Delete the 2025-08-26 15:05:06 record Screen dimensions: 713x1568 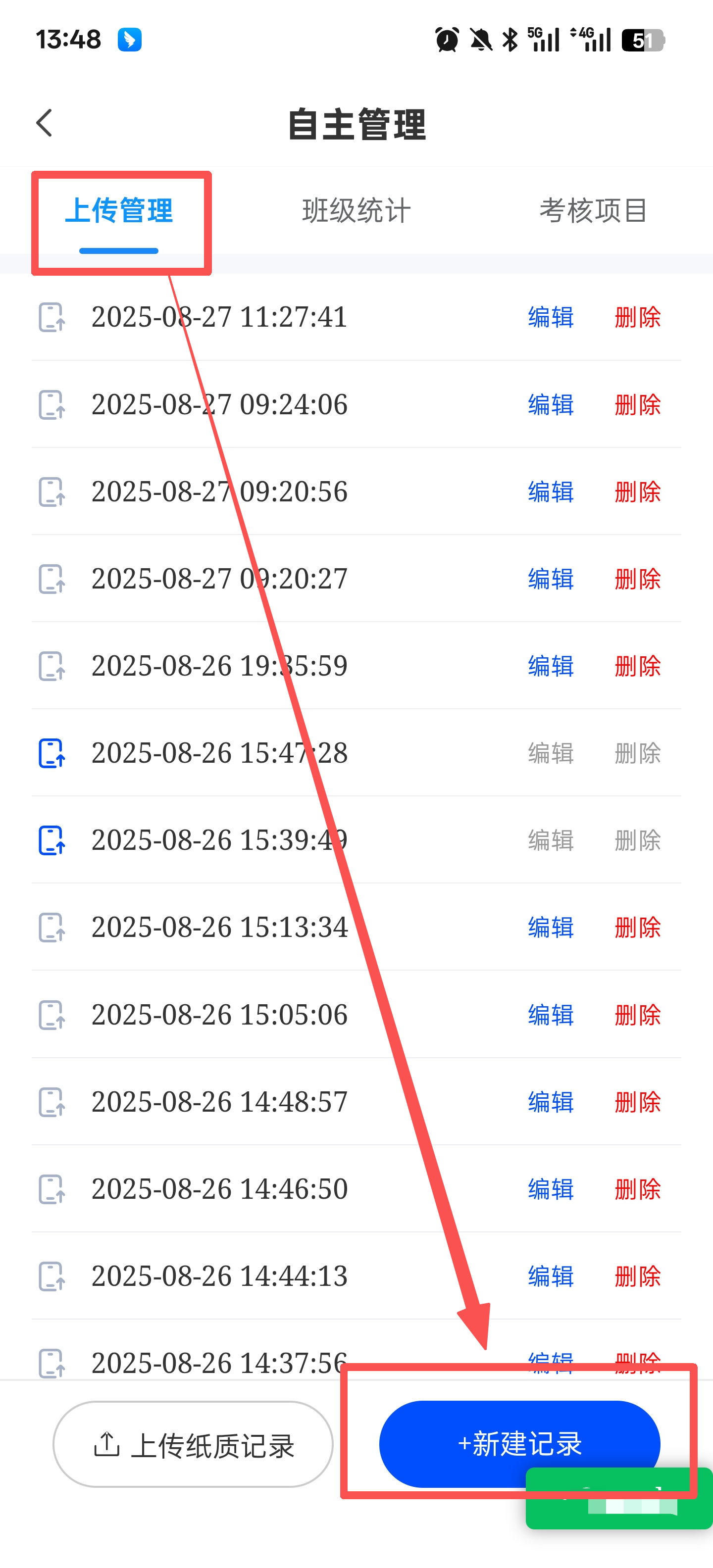click(x=637, y=1015)
